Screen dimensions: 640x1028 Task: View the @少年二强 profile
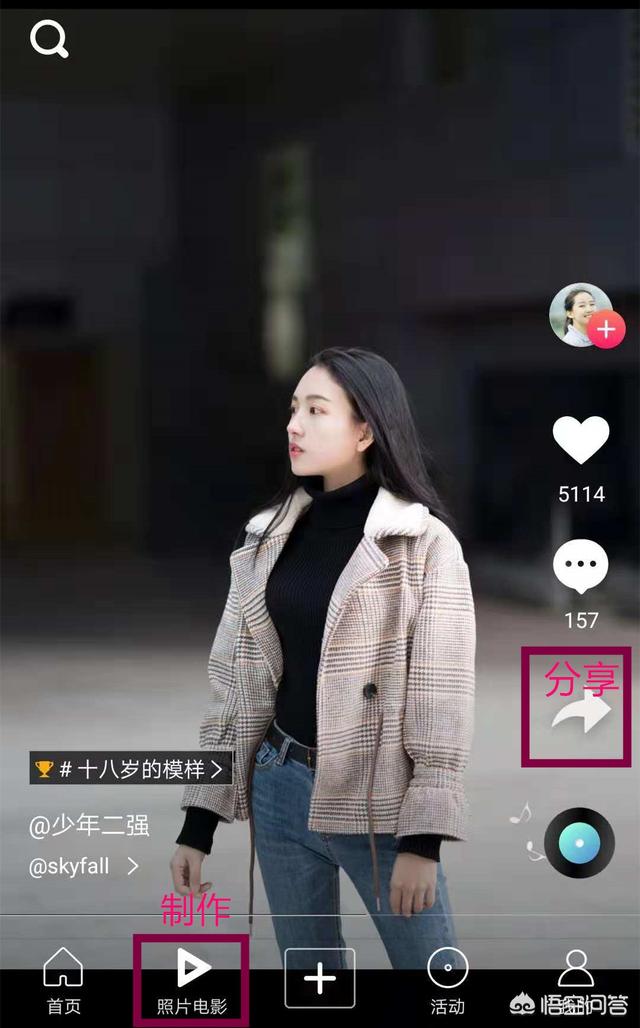click(89, 826)
